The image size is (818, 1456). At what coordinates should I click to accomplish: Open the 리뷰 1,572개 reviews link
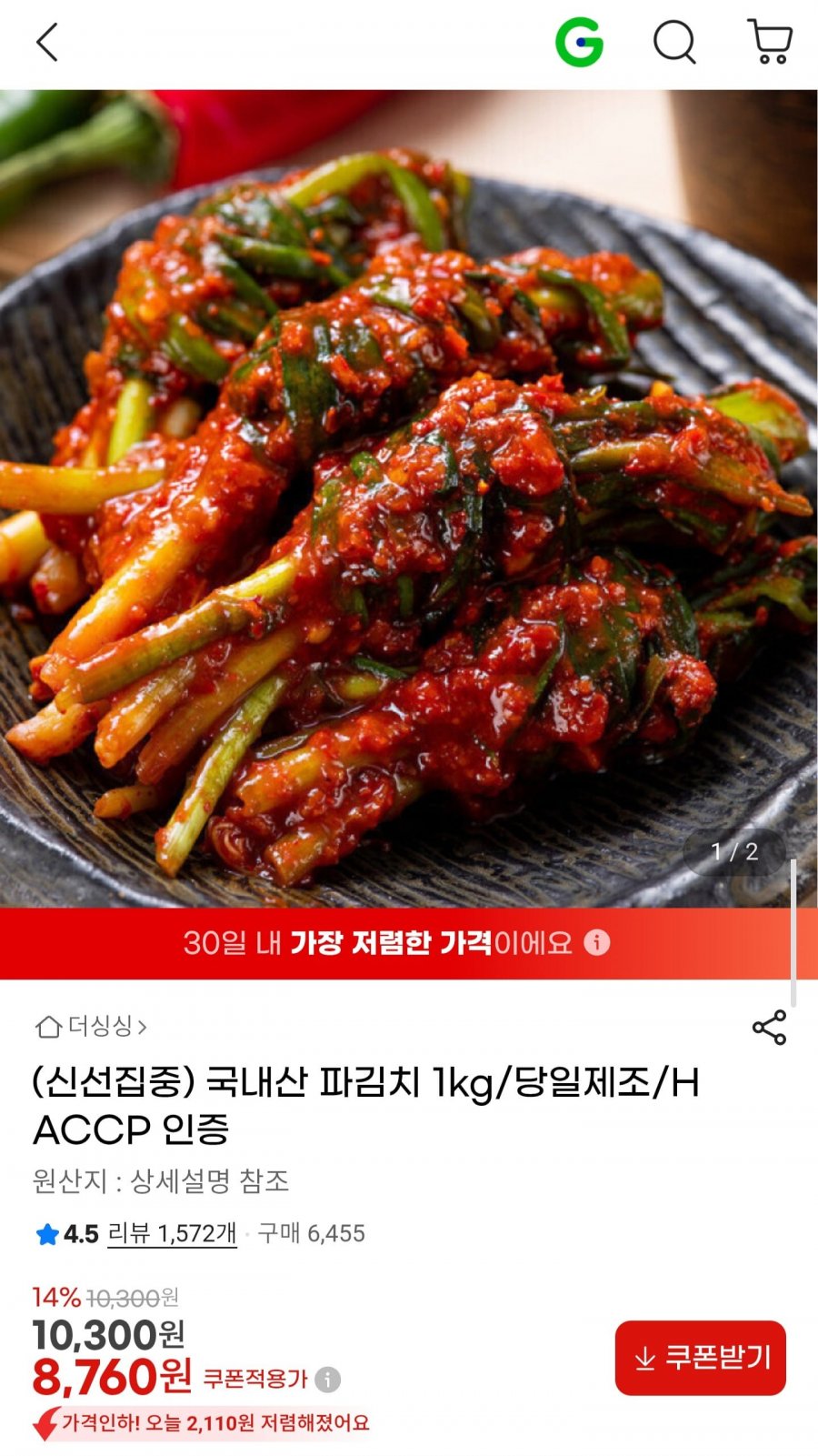(x=172, y=1234)
